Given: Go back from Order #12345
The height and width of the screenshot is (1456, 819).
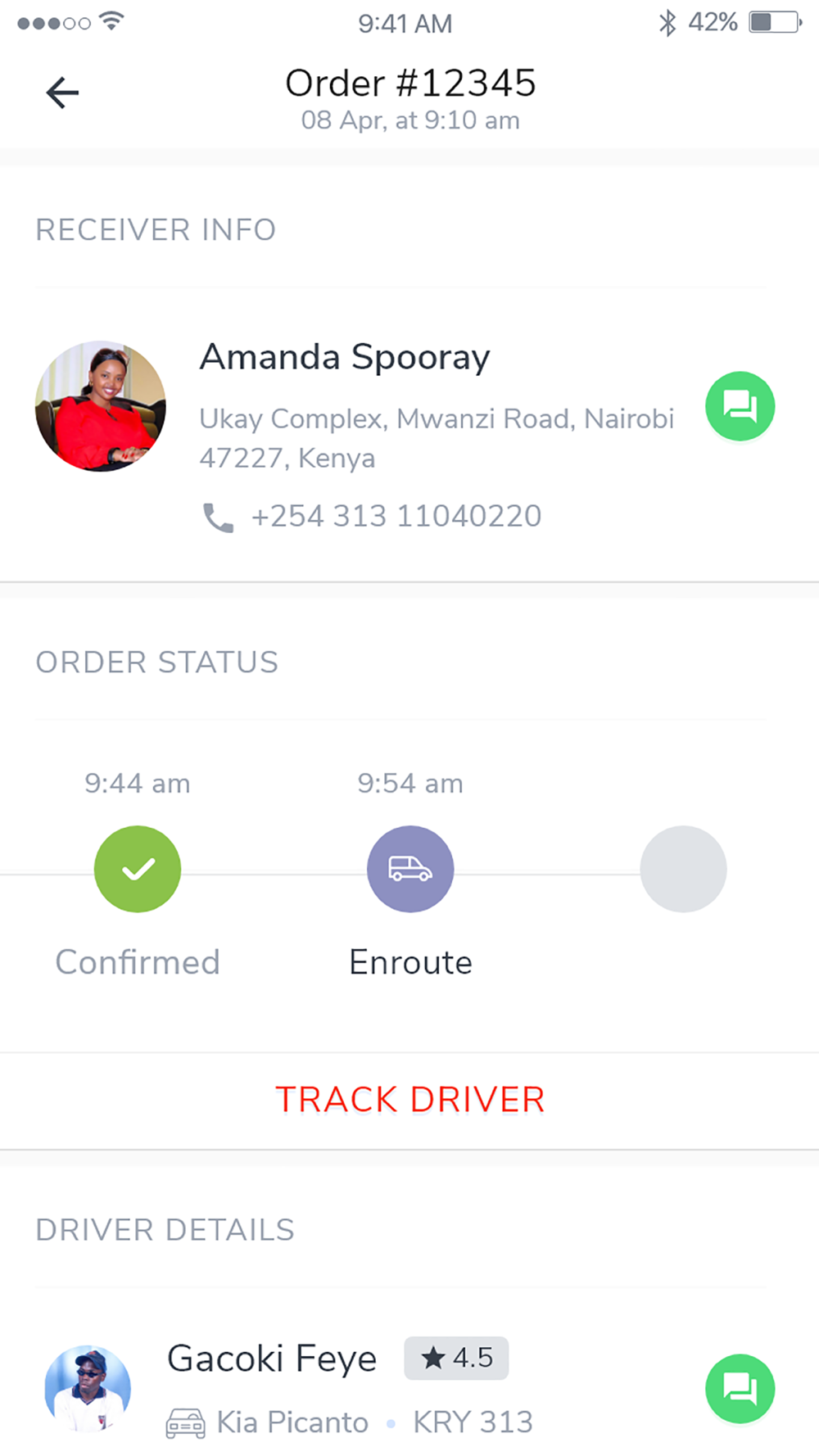Looking at the screenshot, I should tap(62, 93).
